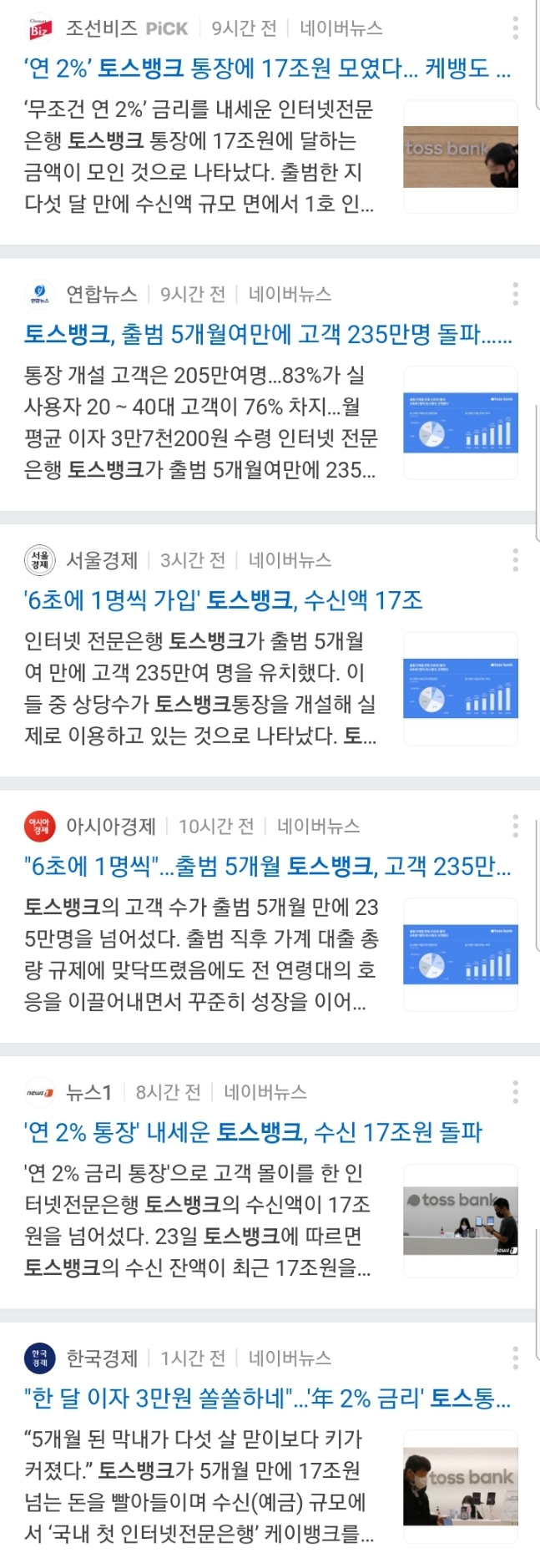The width and height of the screenshot is (540, 1568).
Task: Tap the 아시아경제 article thumbnail image
Action: (x=460, y=954)
